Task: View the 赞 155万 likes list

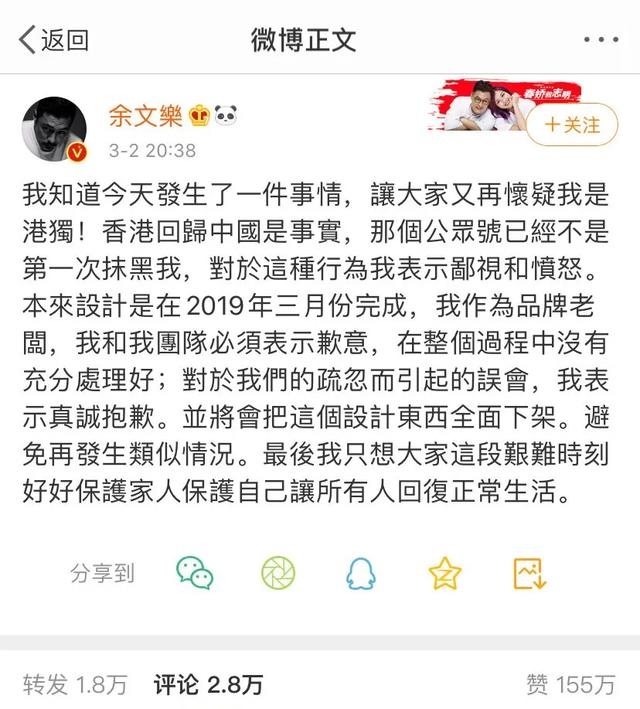Action: pyautogui.click(x=570, y=684)
